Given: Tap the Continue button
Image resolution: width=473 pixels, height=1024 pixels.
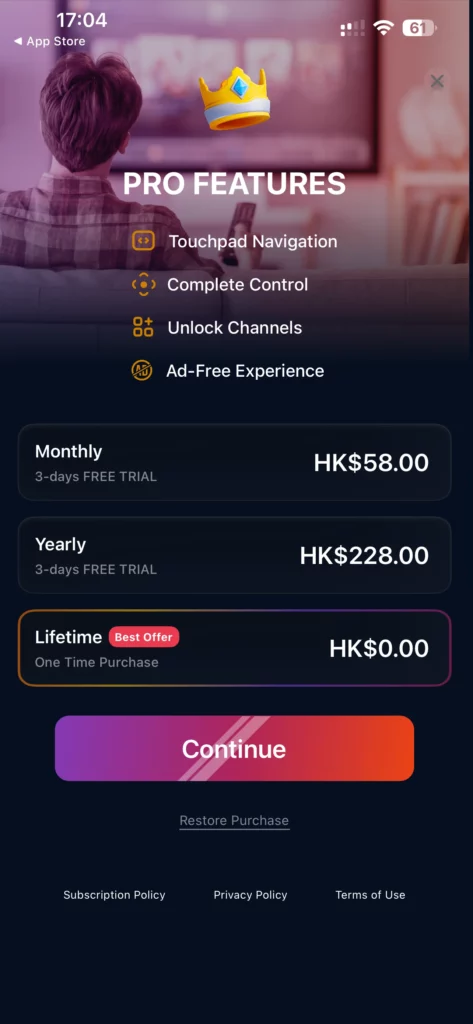Looking at the screenshot, I should pyautogui.click(x=235, y=748).
